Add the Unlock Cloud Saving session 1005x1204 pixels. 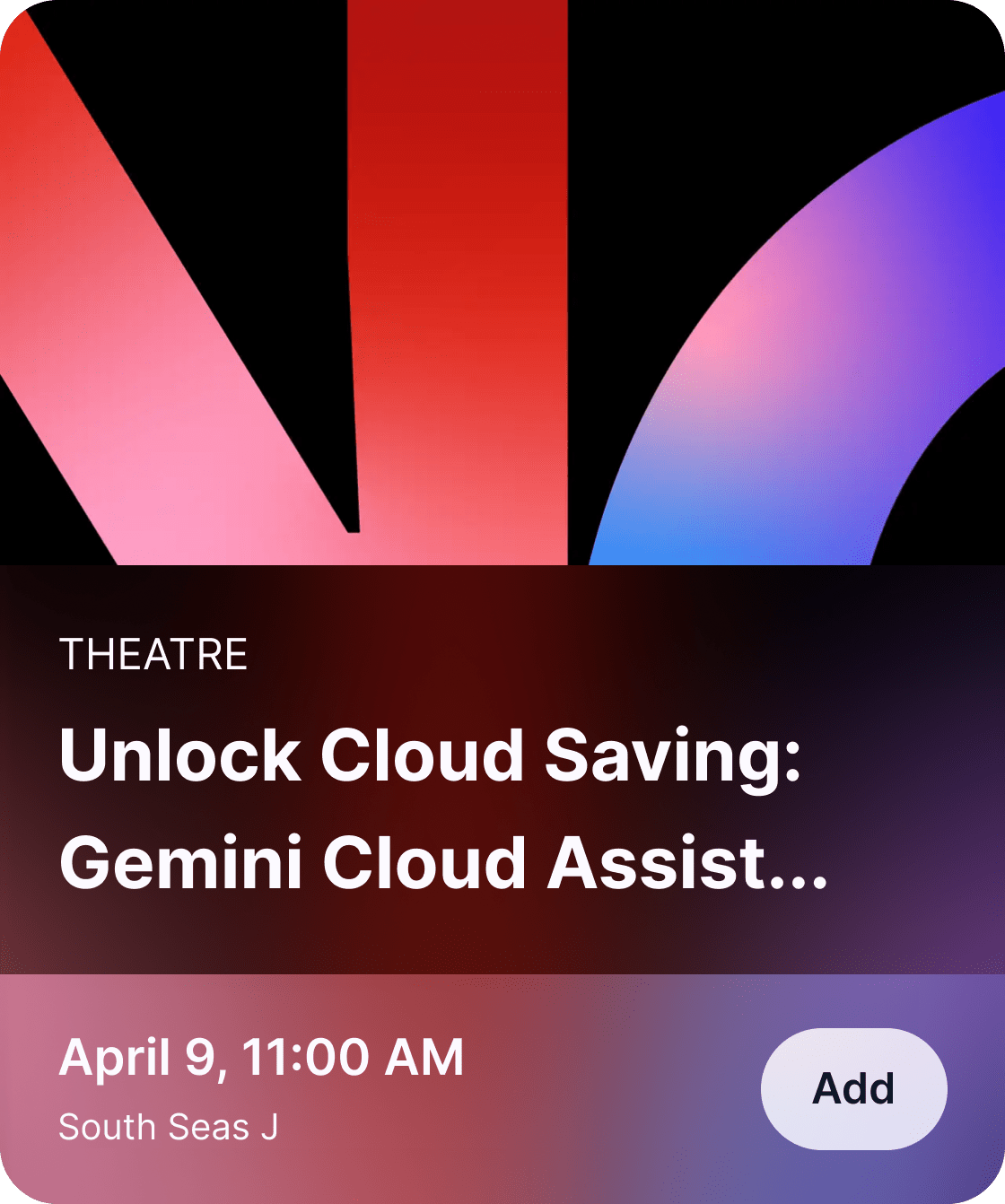853,1088
